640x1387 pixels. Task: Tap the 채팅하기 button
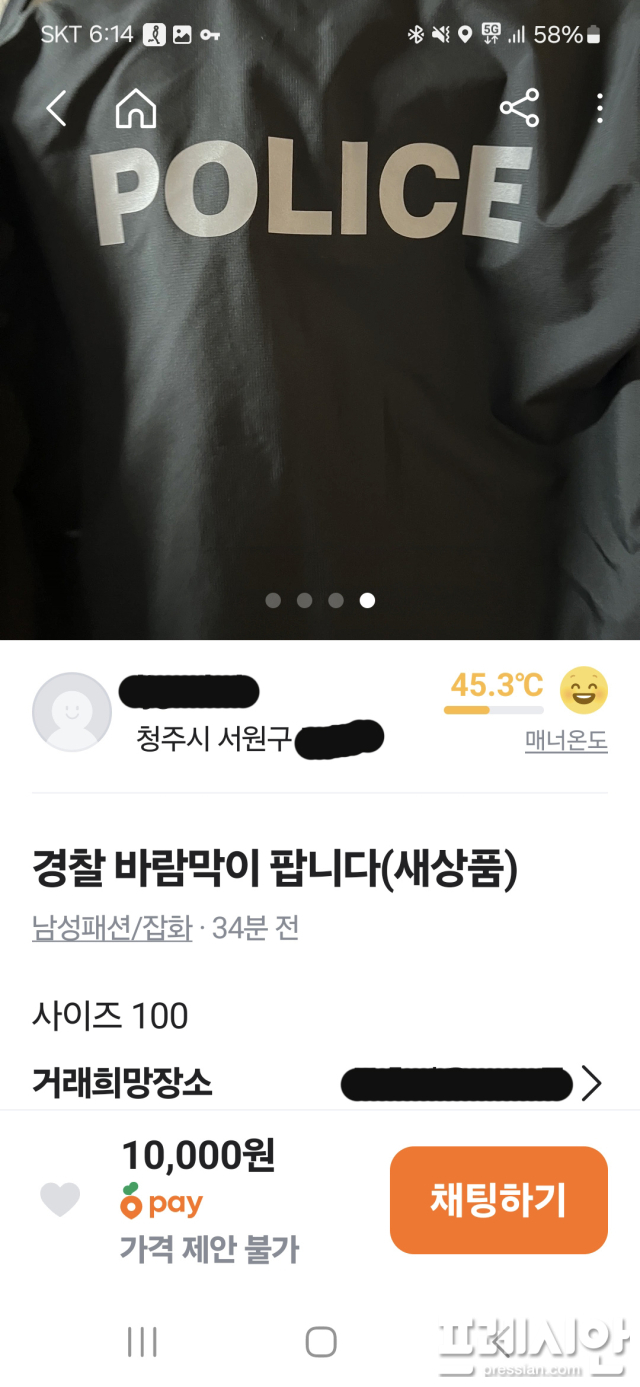498,1199
